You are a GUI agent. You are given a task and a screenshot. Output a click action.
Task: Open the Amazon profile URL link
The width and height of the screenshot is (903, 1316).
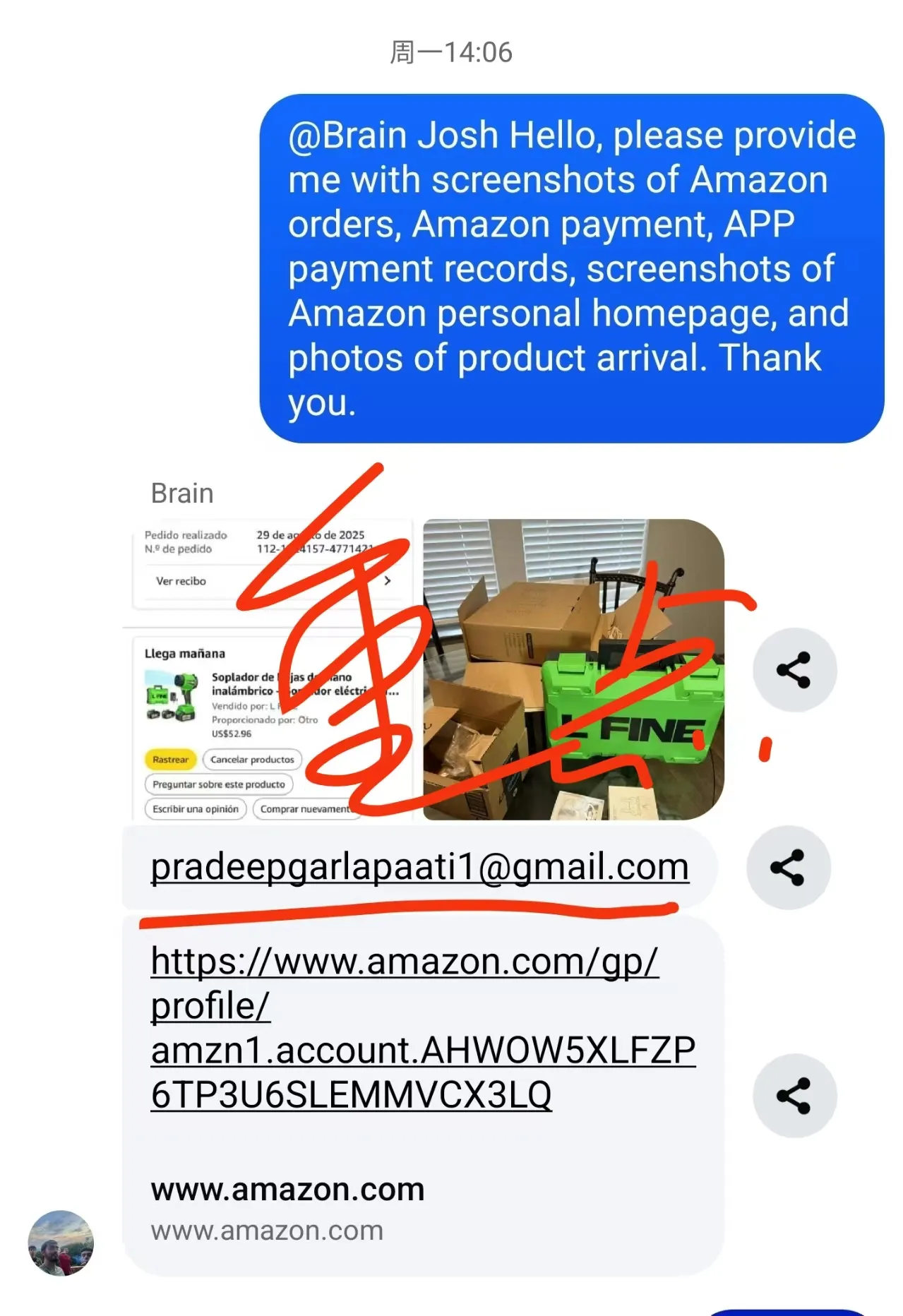click(422, 1028)
